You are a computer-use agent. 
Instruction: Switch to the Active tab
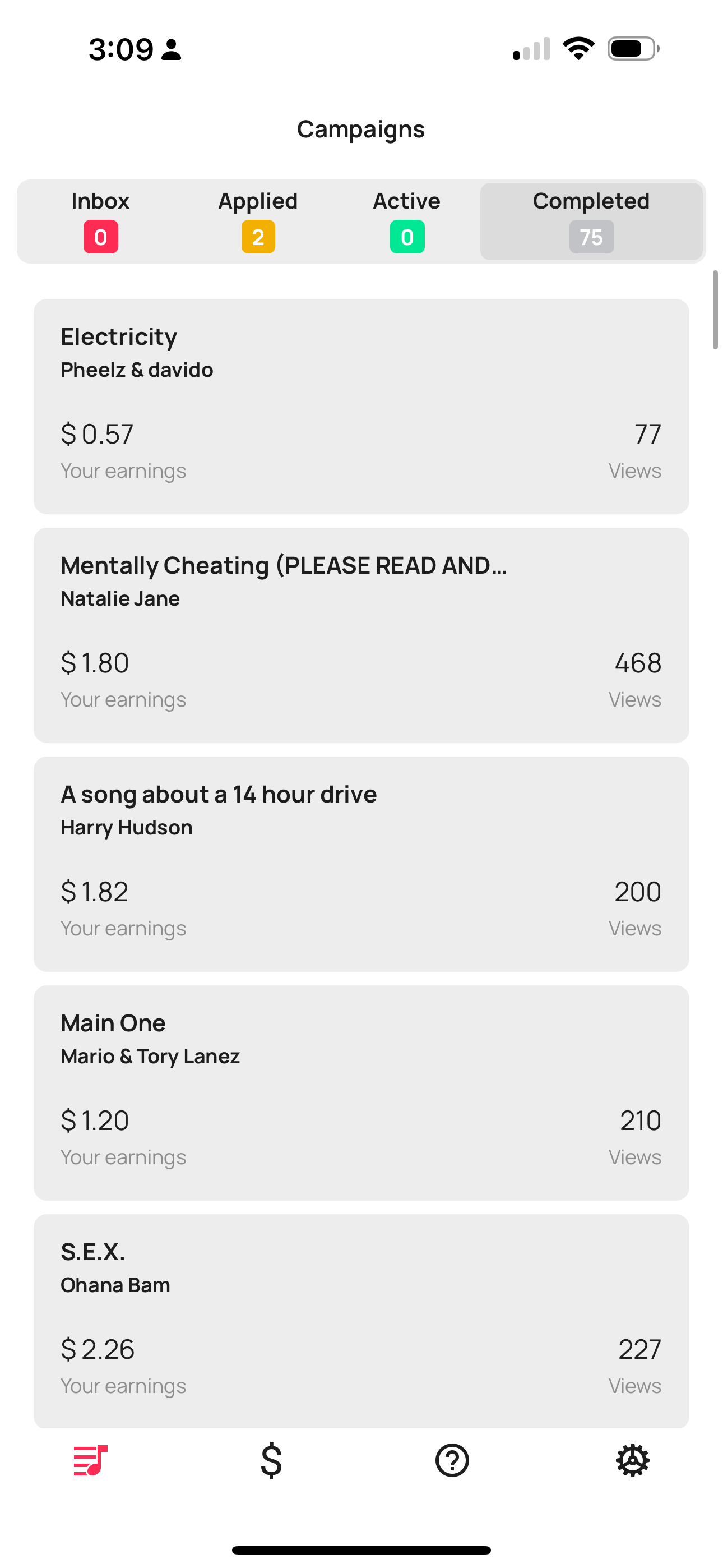click(x=406, y=221)
